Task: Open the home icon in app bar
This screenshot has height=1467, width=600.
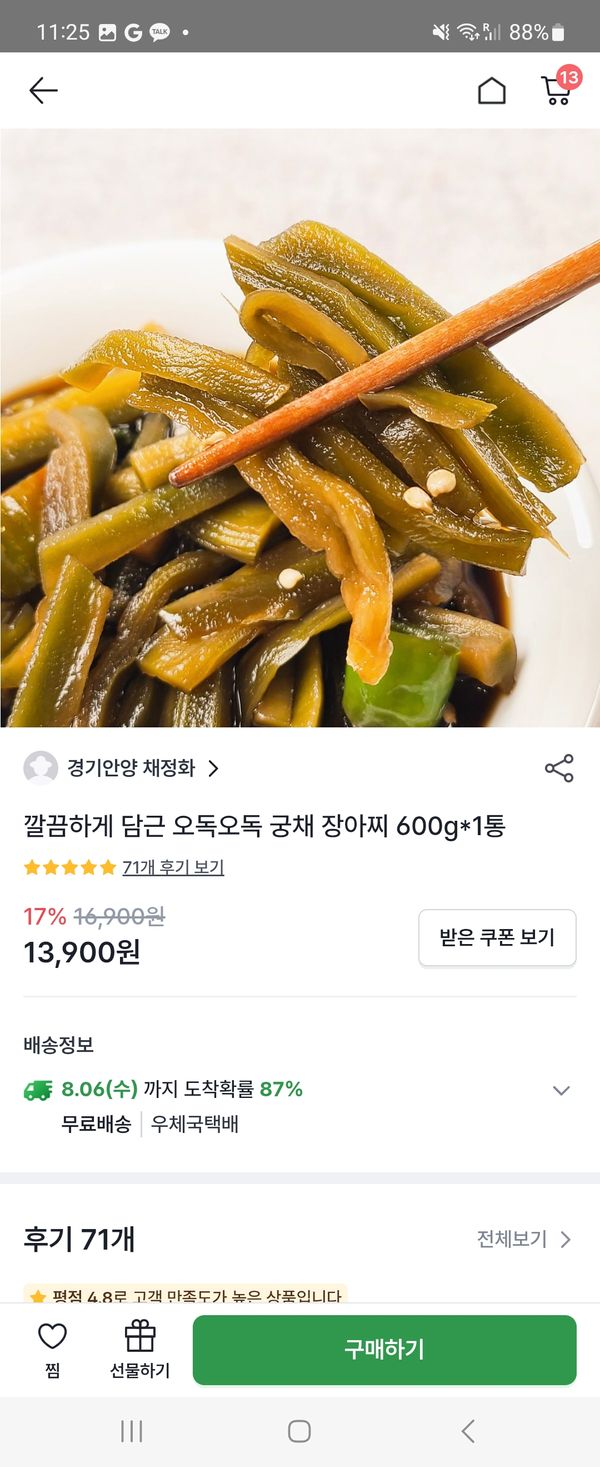Action: [x=491, y=91]
